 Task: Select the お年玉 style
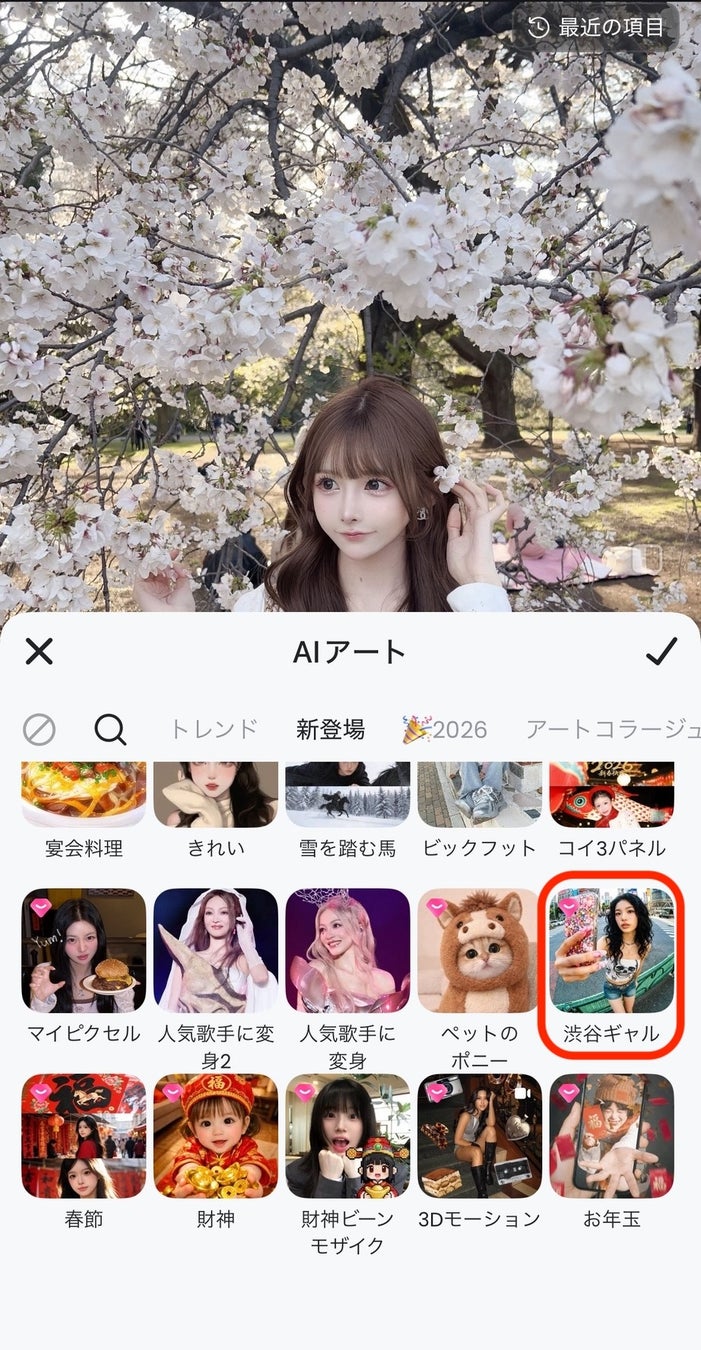click(612, 1136)
